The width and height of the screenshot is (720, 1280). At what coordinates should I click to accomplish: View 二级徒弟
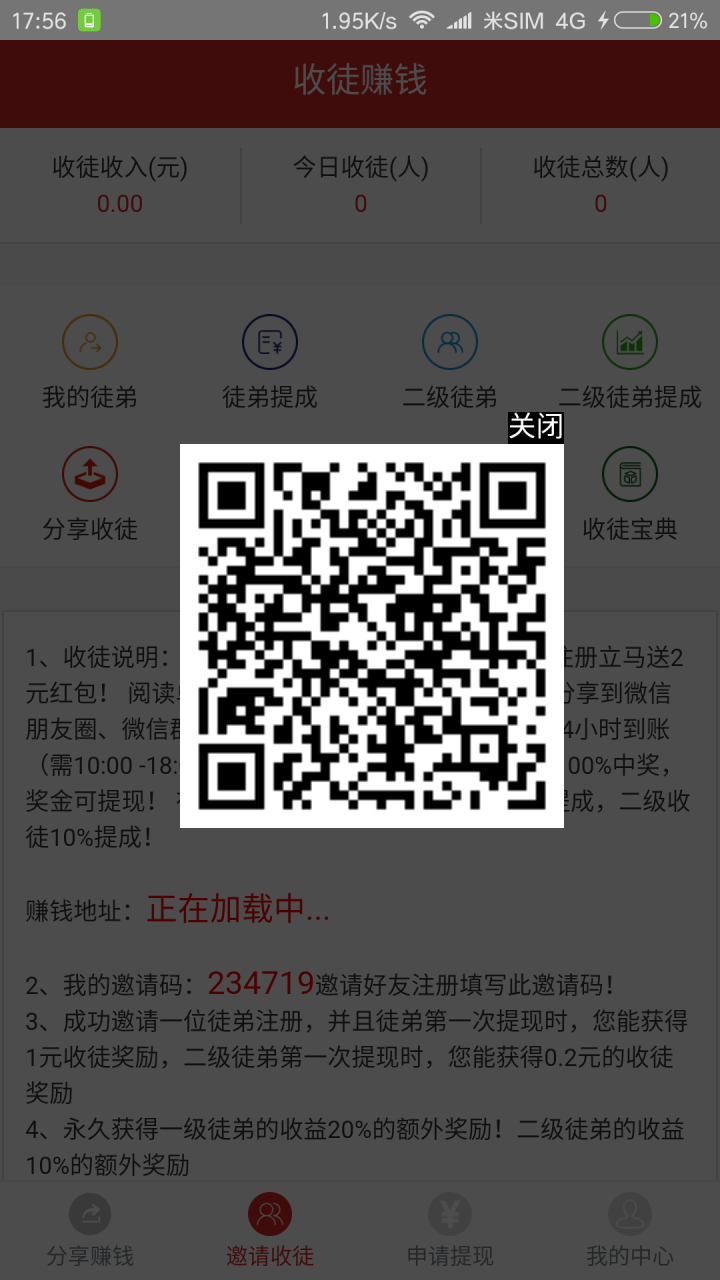click(x=450, y=362)
